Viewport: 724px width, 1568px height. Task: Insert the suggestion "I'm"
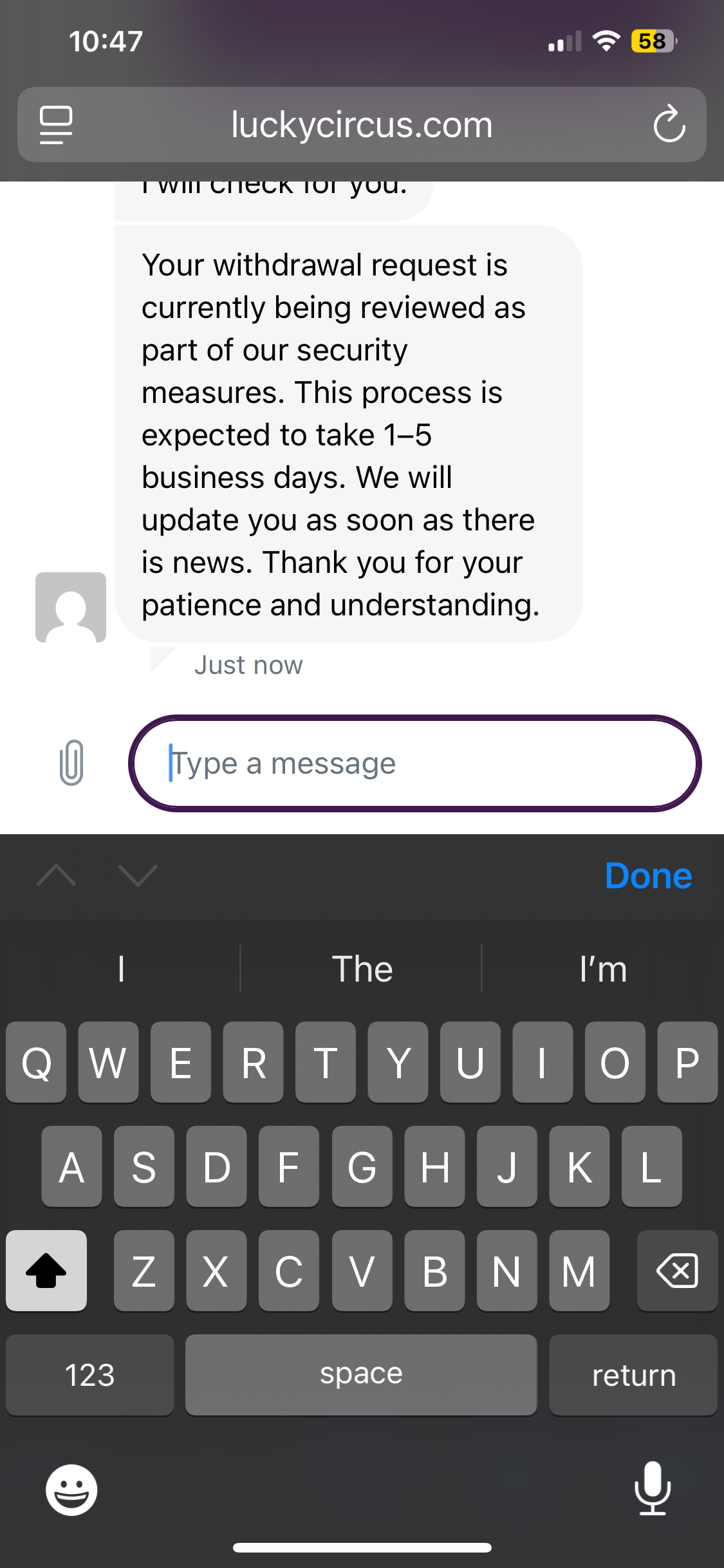coord(603,969)
